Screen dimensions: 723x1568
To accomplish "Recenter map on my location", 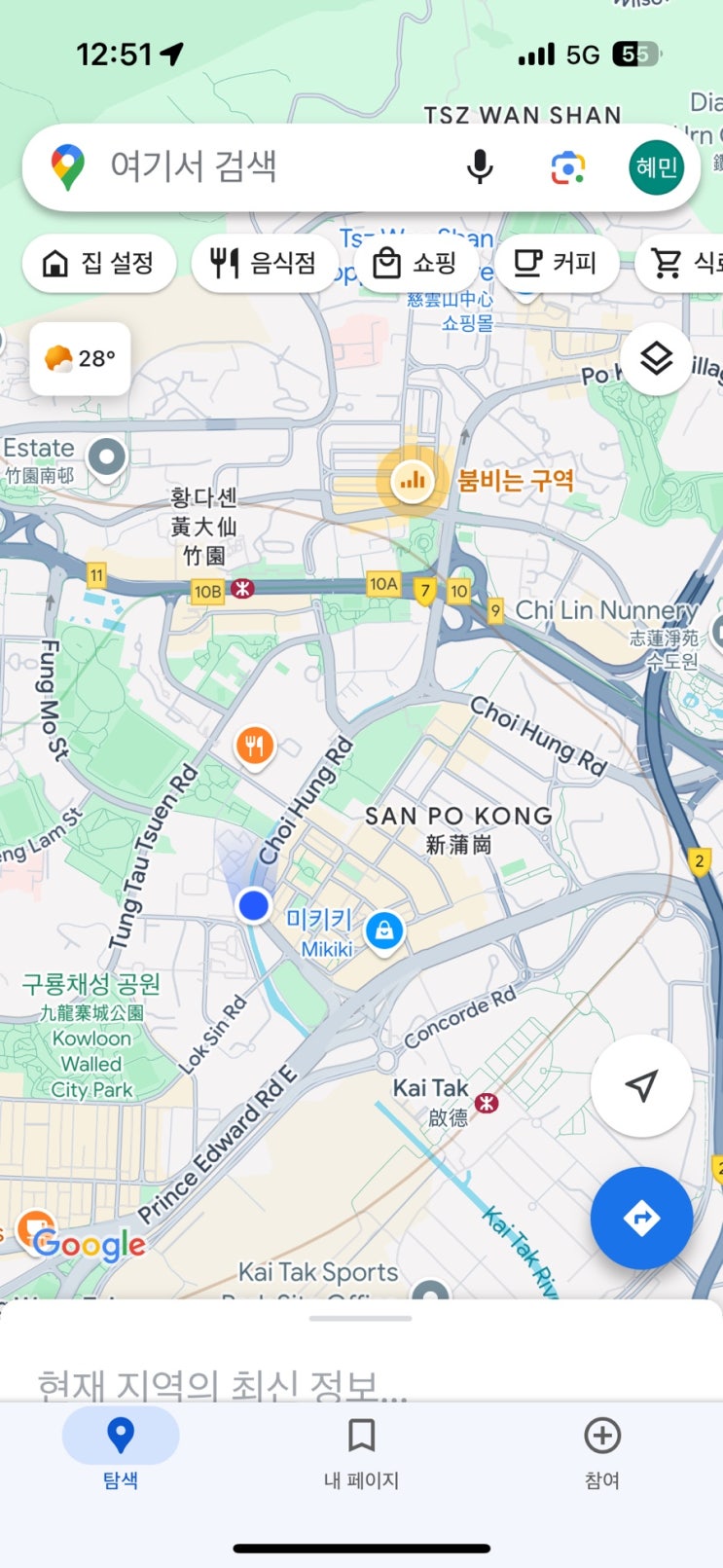I will (641, 1085).
